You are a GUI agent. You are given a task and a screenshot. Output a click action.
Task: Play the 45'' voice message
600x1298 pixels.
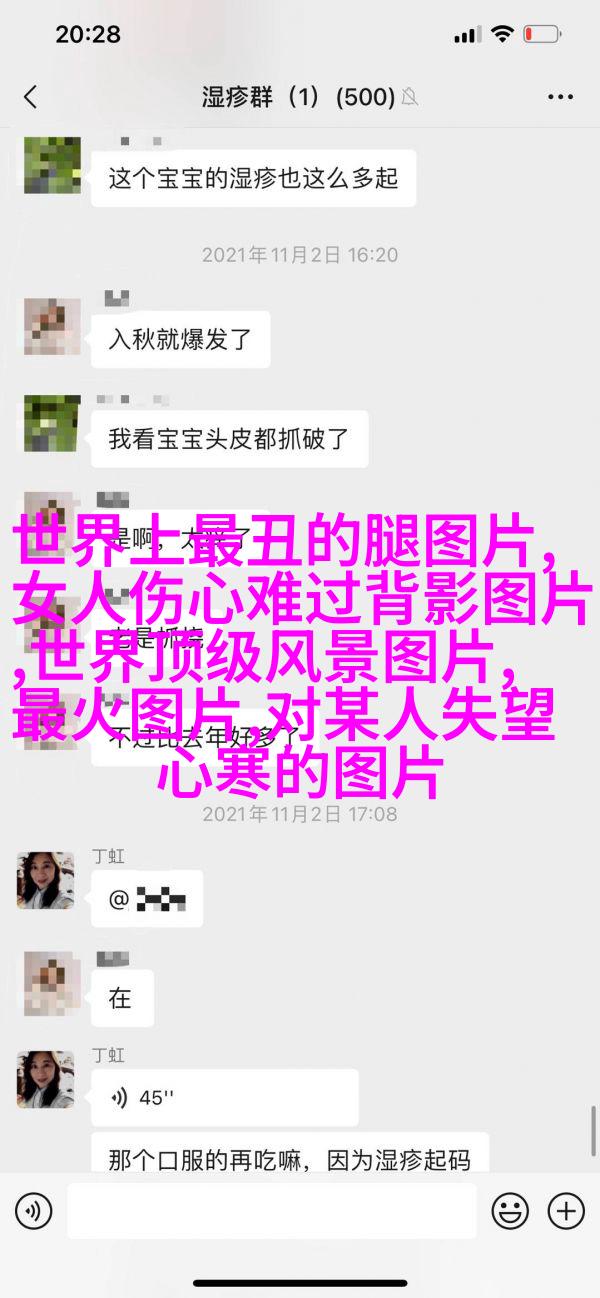[x=225, y=1097]
